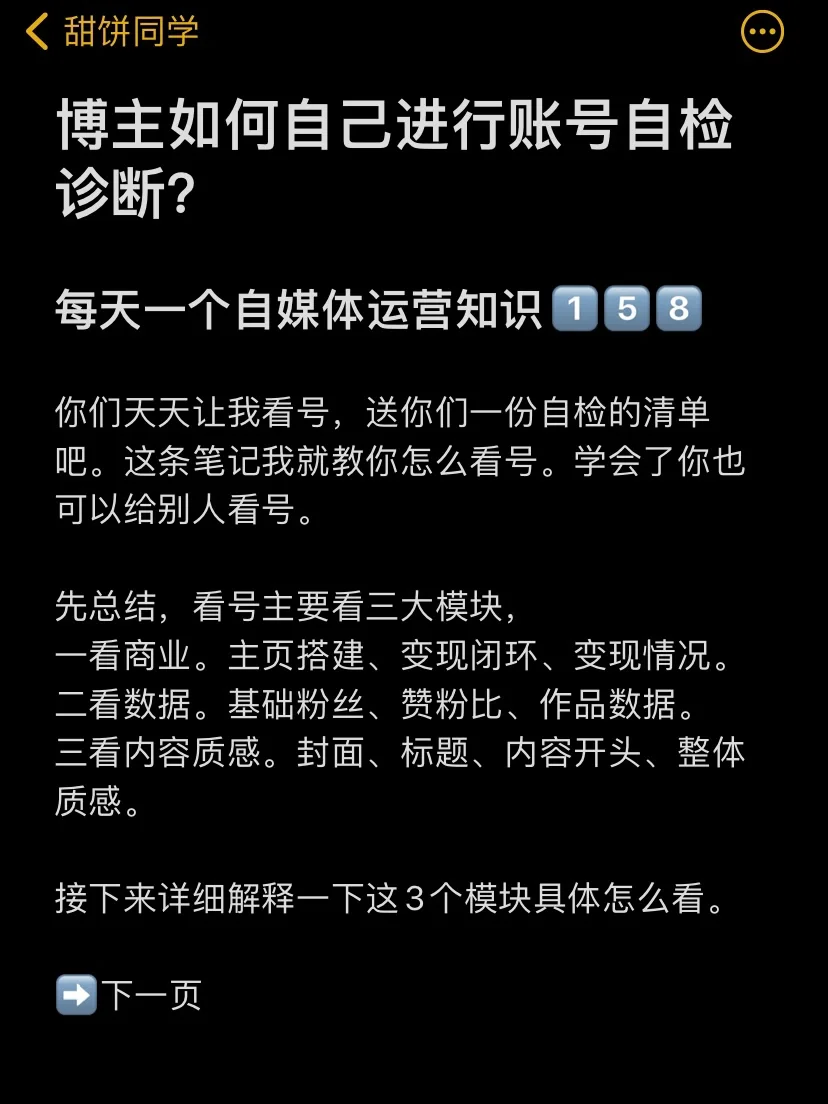This screenshot has width=828, height=1104.
Task: Click the circled ellipsis icon top right
Action: click(x=762, y=31)
